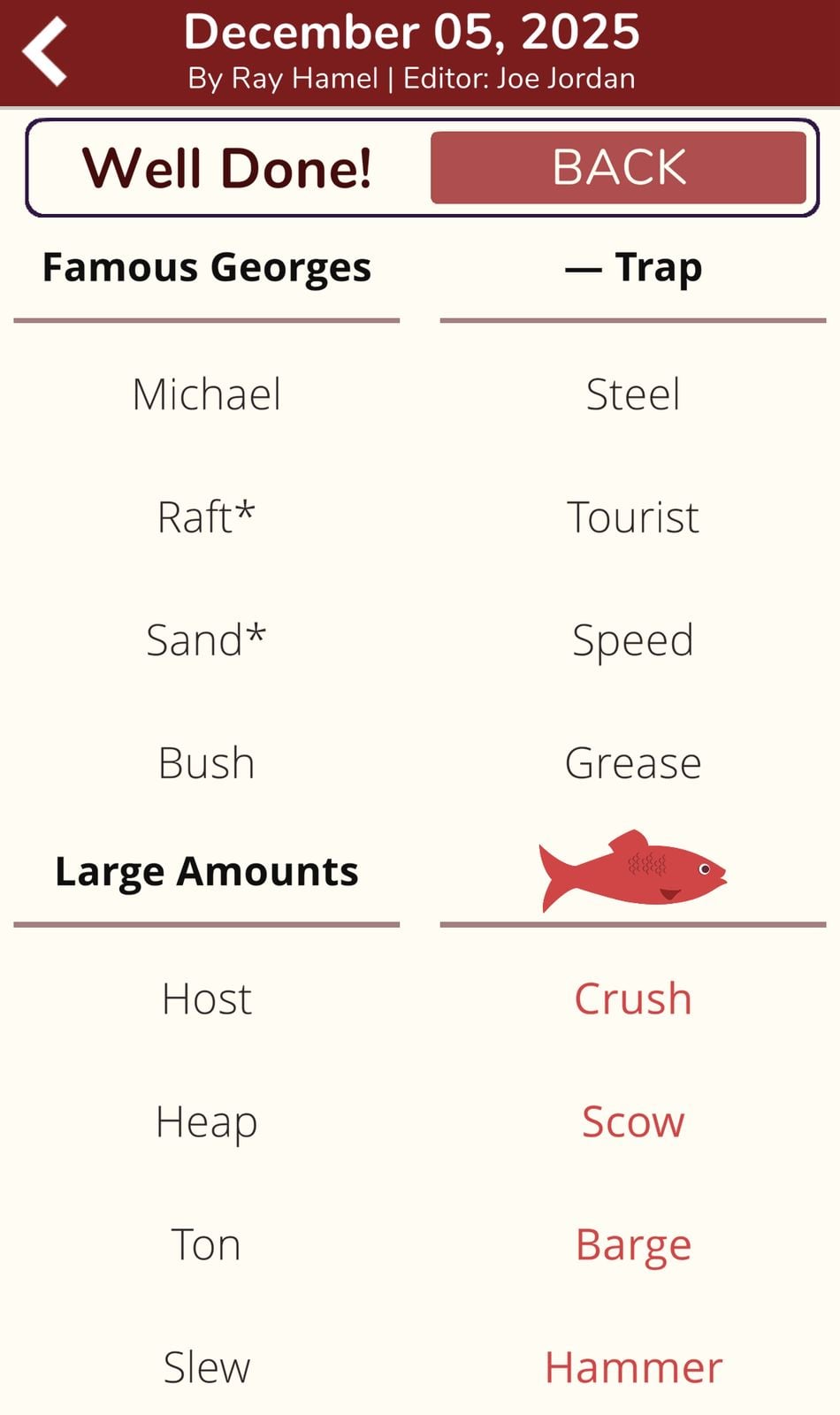Click the Sand* entry

(x=208, y=639)
